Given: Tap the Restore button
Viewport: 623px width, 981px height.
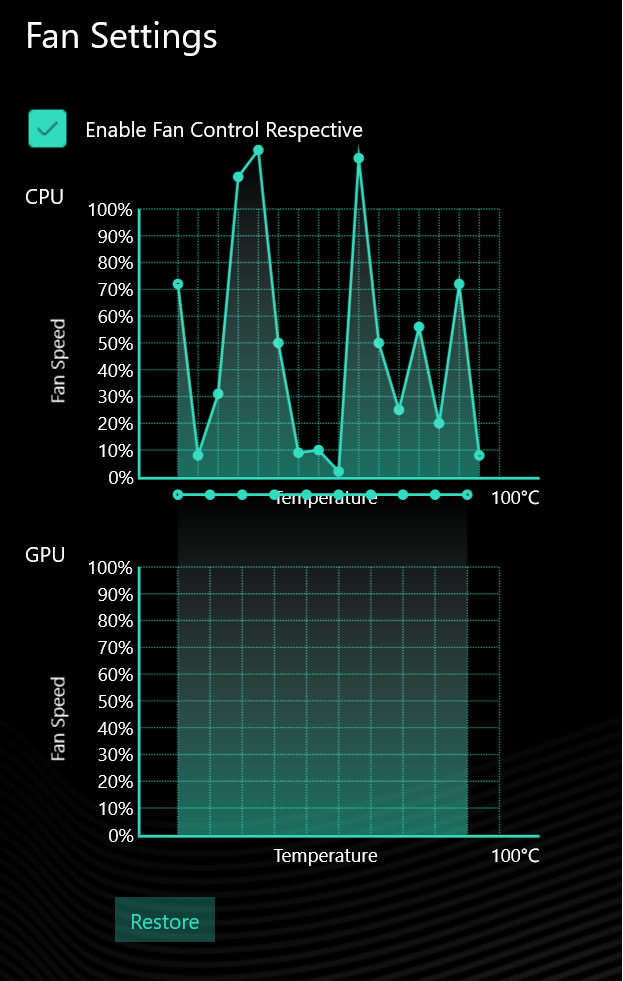Looking at the screenshot, I should point(165,921).
